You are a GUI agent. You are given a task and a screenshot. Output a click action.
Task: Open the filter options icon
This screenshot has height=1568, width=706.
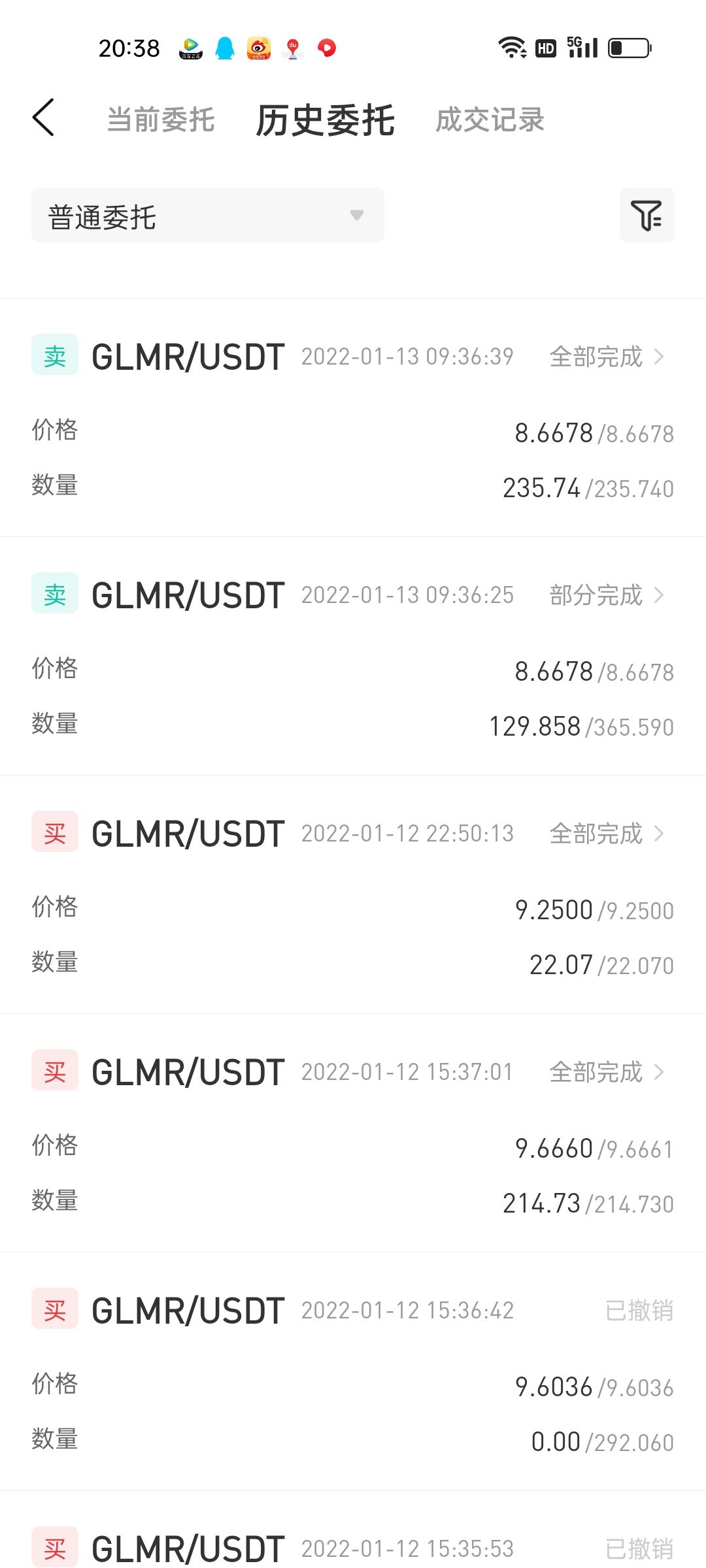pos(646,216)
